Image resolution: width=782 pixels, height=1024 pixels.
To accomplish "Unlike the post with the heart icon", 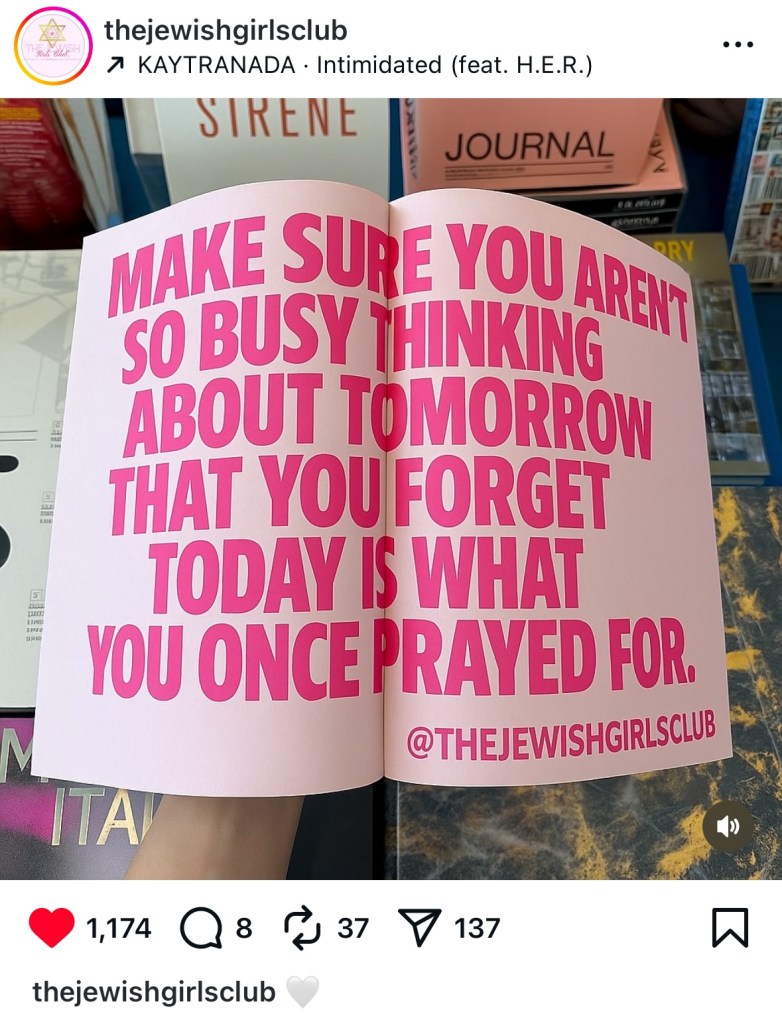I will tap(51, 929).
